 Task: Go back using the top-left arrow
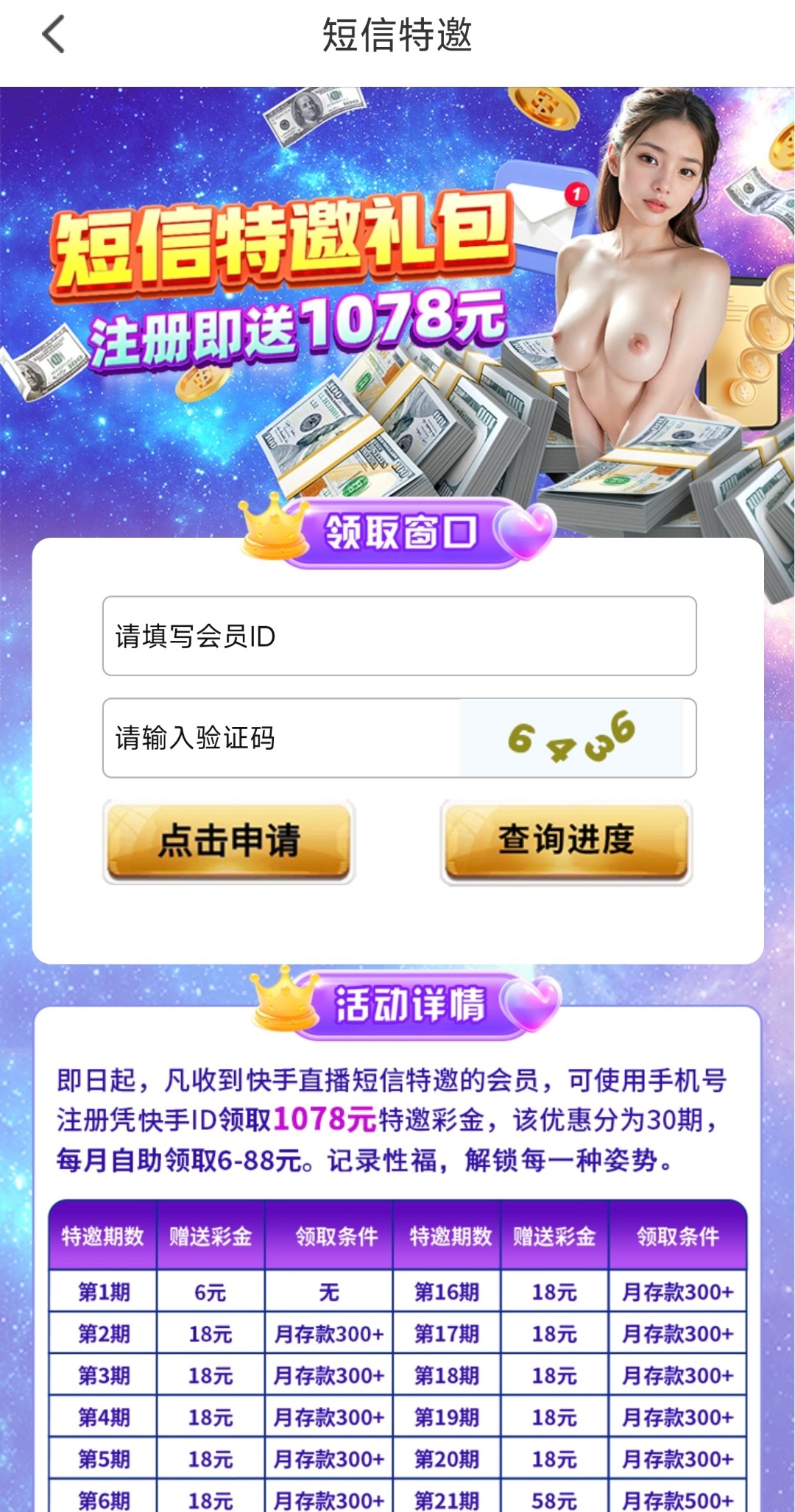[x=53, y=35]
